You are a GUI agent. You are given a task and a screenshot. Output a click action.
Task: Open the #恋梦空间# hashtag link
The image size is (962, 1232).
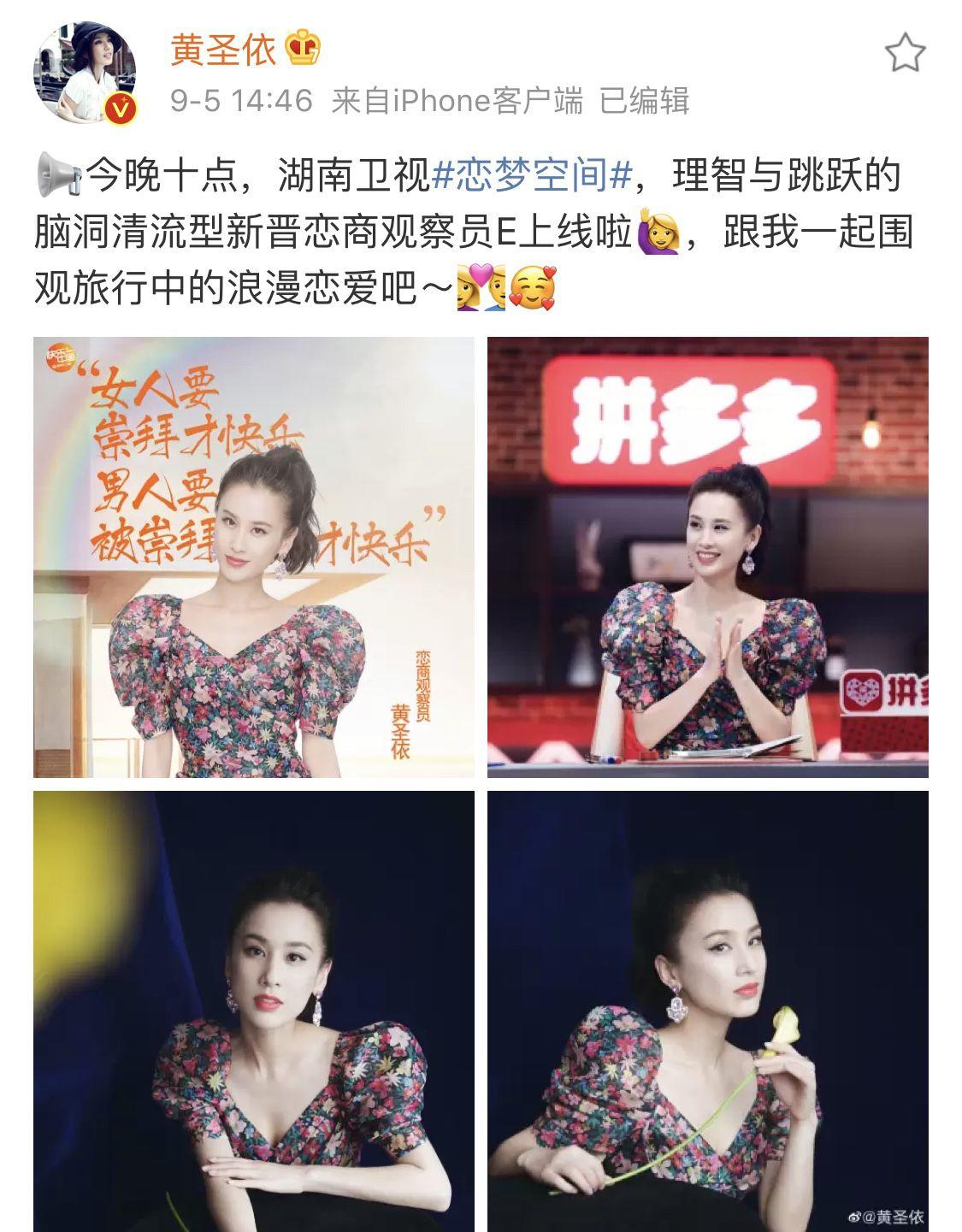[x=533, y=177]
